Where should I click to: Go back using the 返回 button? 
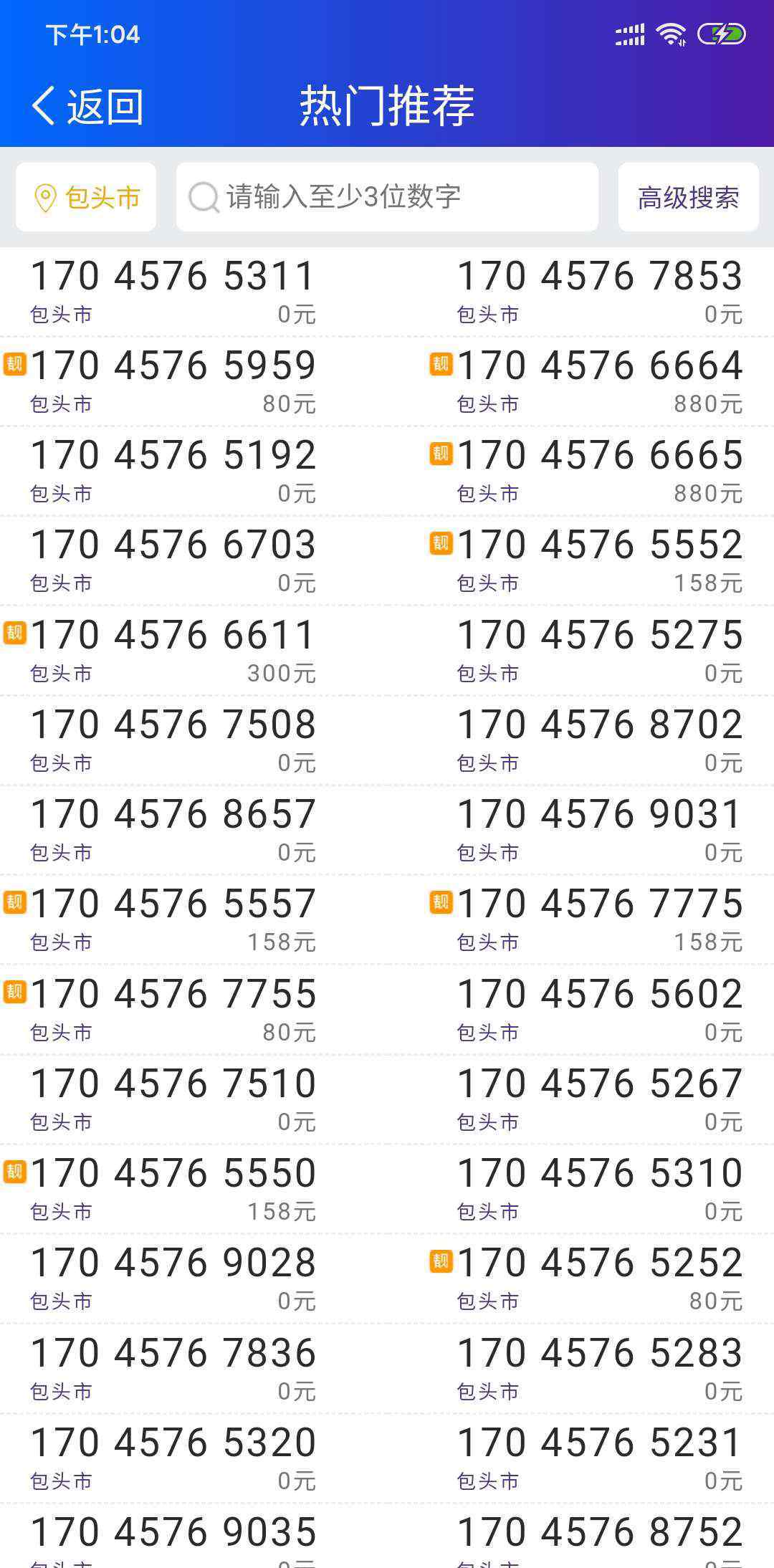[87, 106]
